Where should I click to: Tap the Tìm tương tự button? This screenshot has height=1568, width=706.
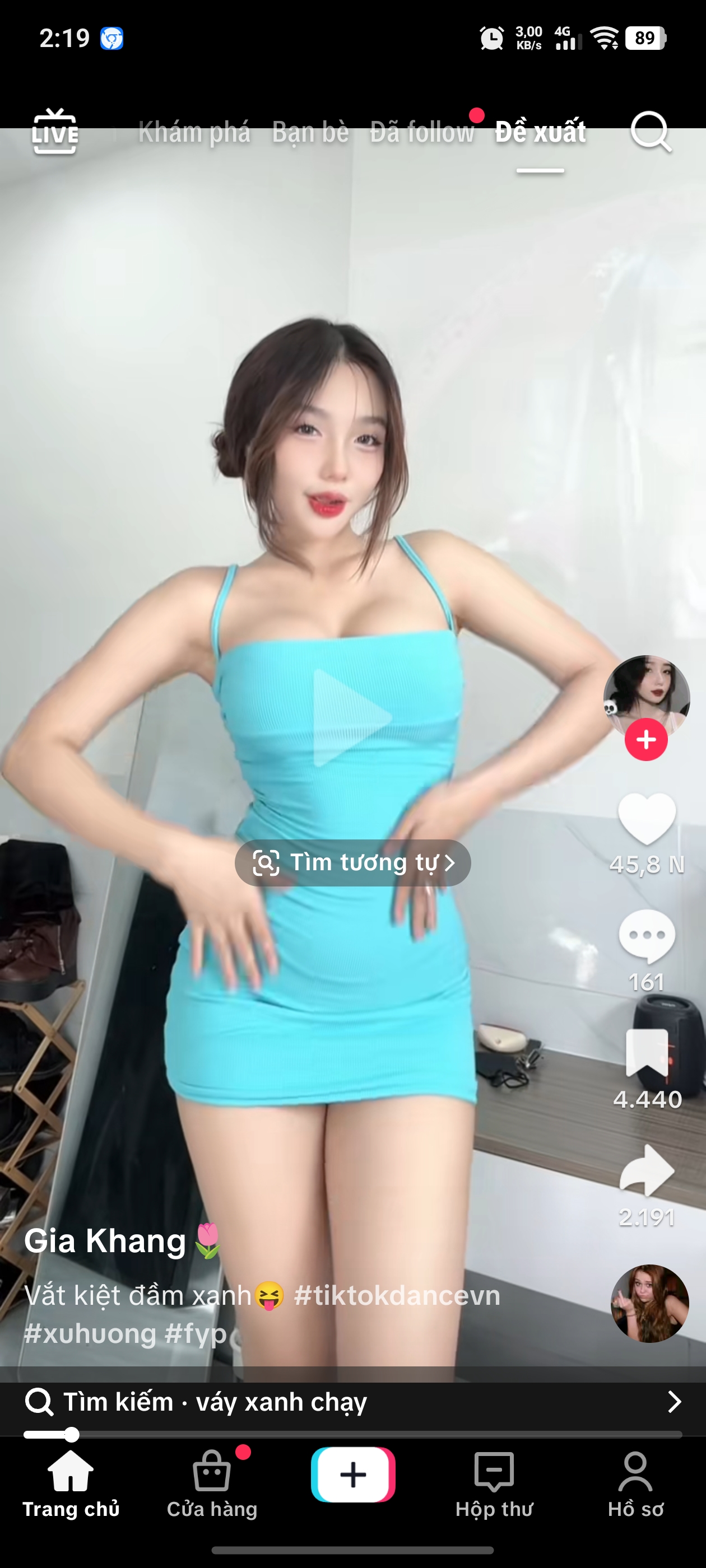tap(352, 862)
